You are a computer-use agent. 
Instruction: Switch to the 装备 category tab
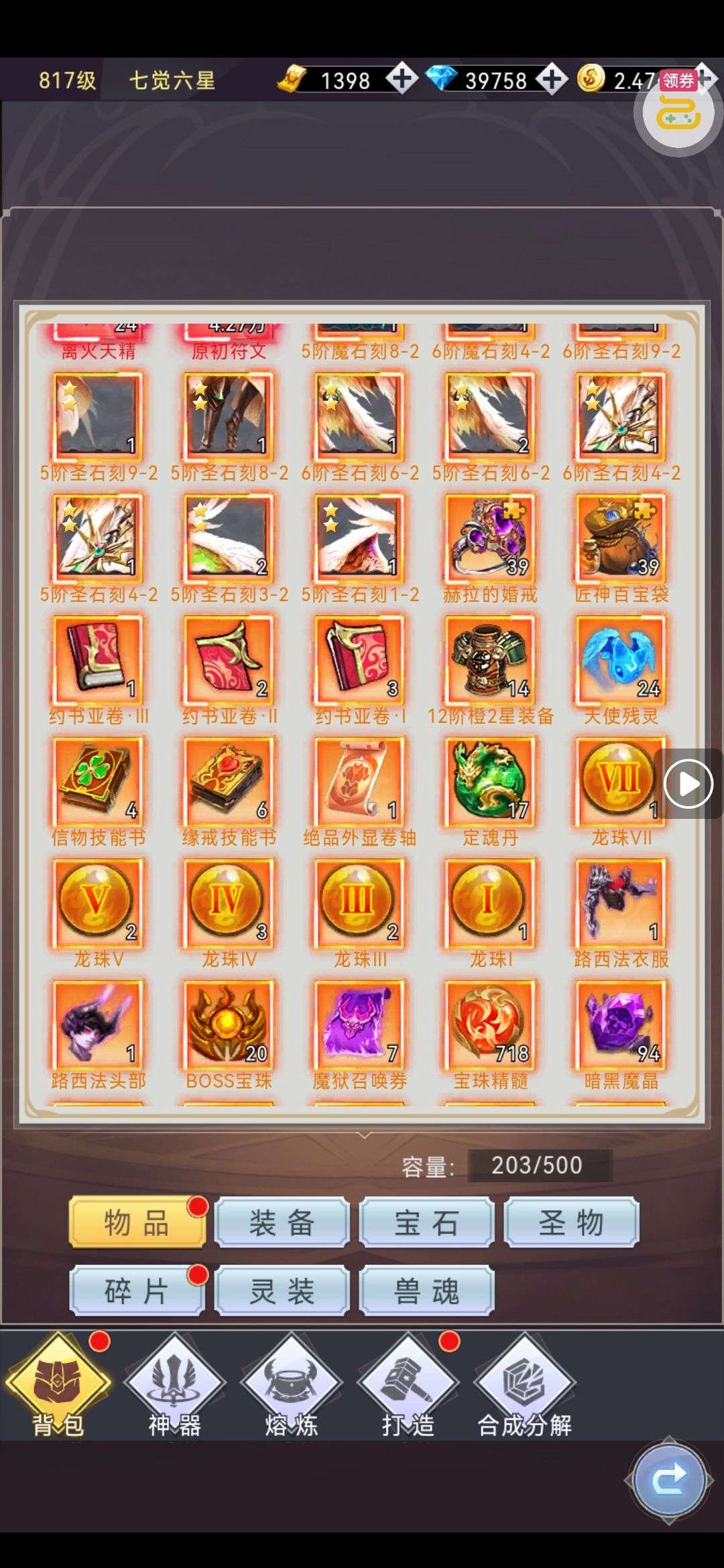[x=282, y=1223]
